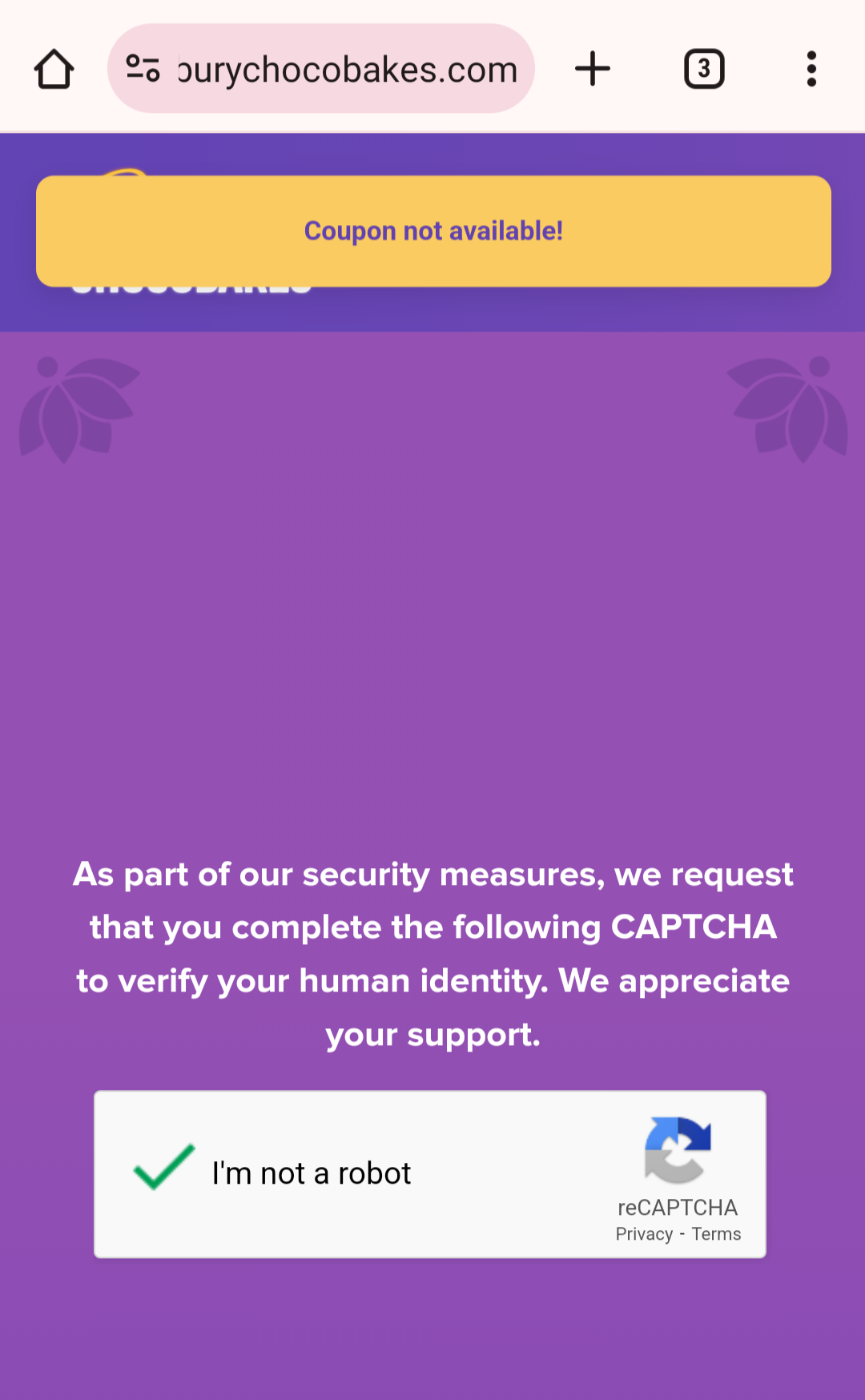Viewport: 865px width, 1400px height.
Task: Open a new browser tab
Action: (593, 69)
